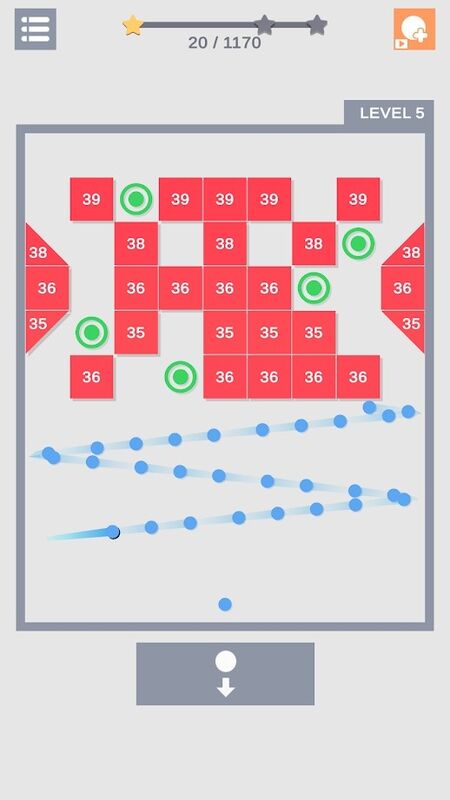Recall balls with the down-arrow button
The width and height of the screenshot is (450, 800).
coord(225,673)
